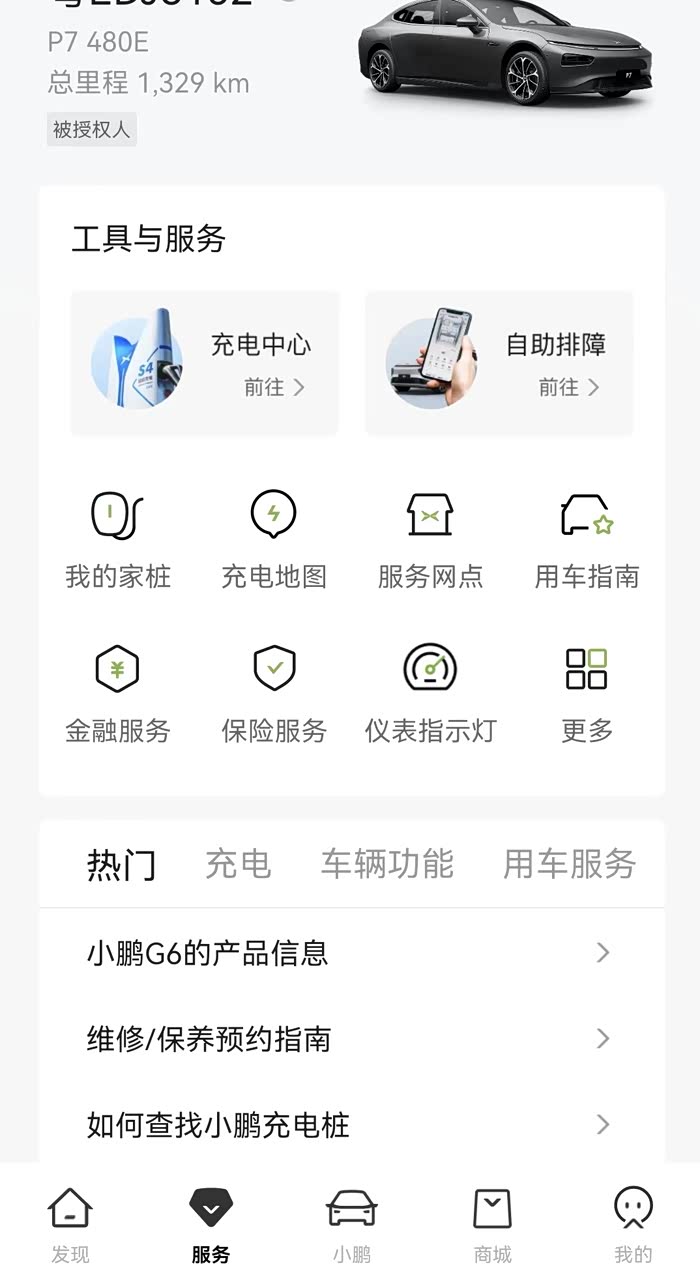Open 小鹏G6的产品信息 article
Screen dimensions: 700x1284
coord(350,953)
